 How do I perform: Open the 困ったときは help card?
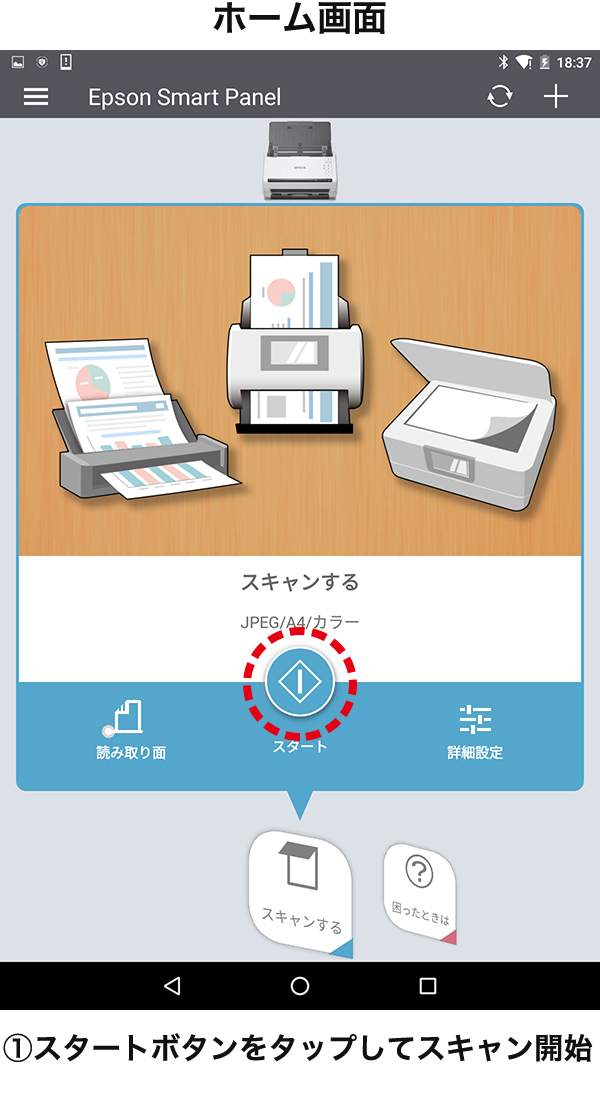tap(420, 892)
